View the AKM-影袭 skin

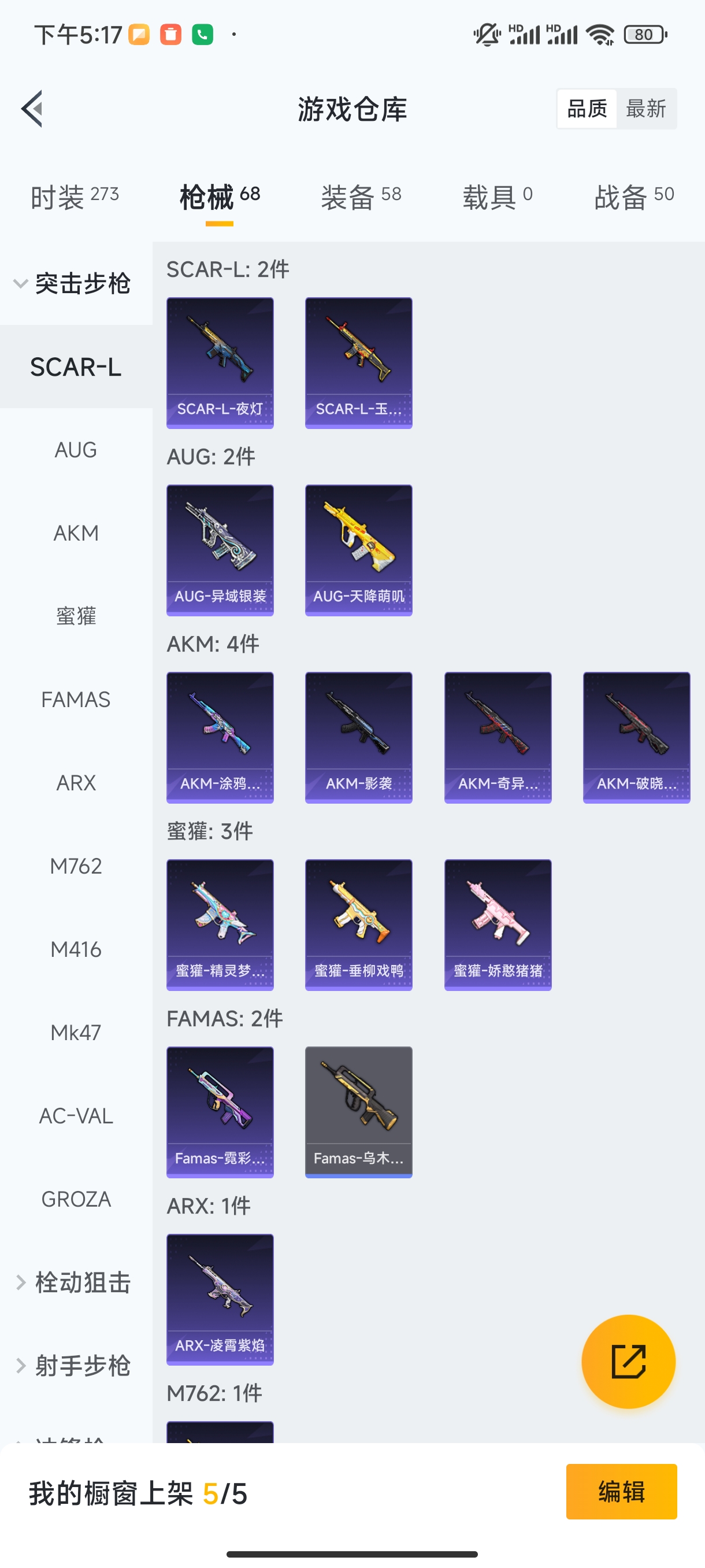pyautogui.click(x=358, y=737)
